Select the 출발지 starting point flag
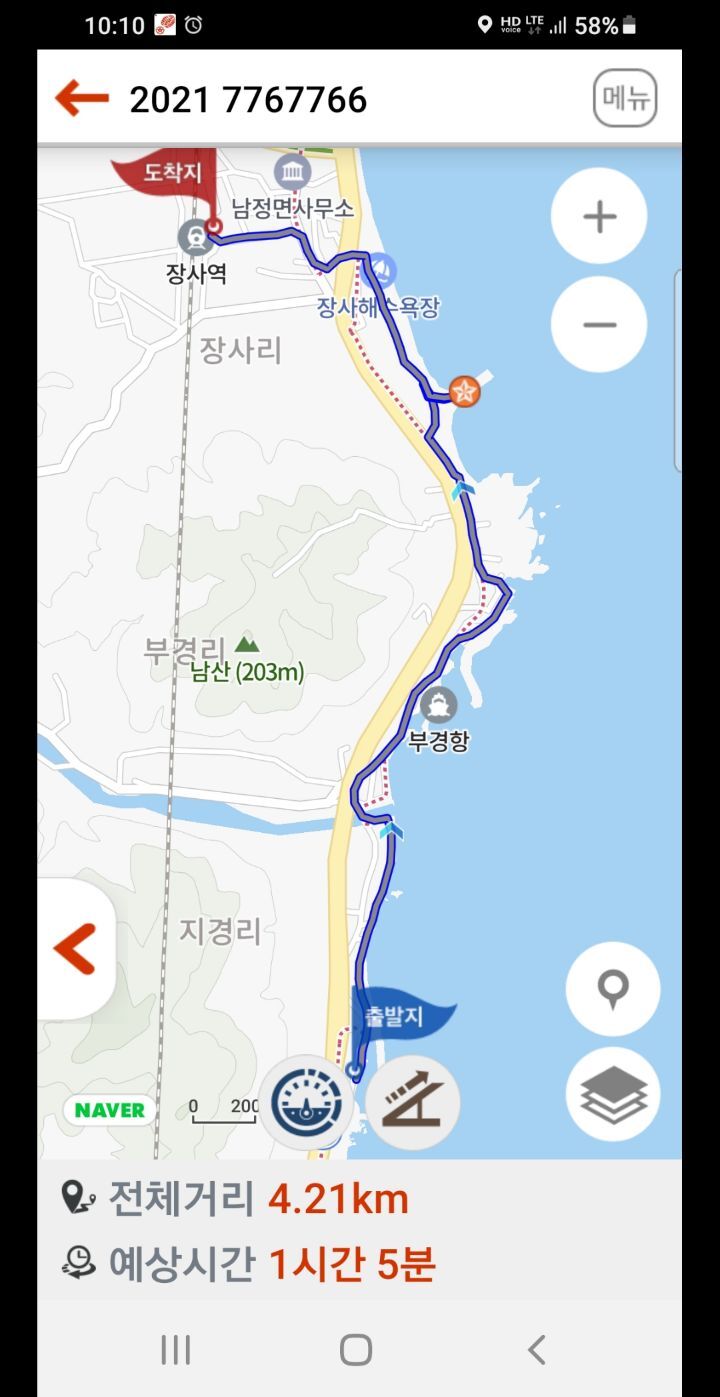 tap(397, 1017)
